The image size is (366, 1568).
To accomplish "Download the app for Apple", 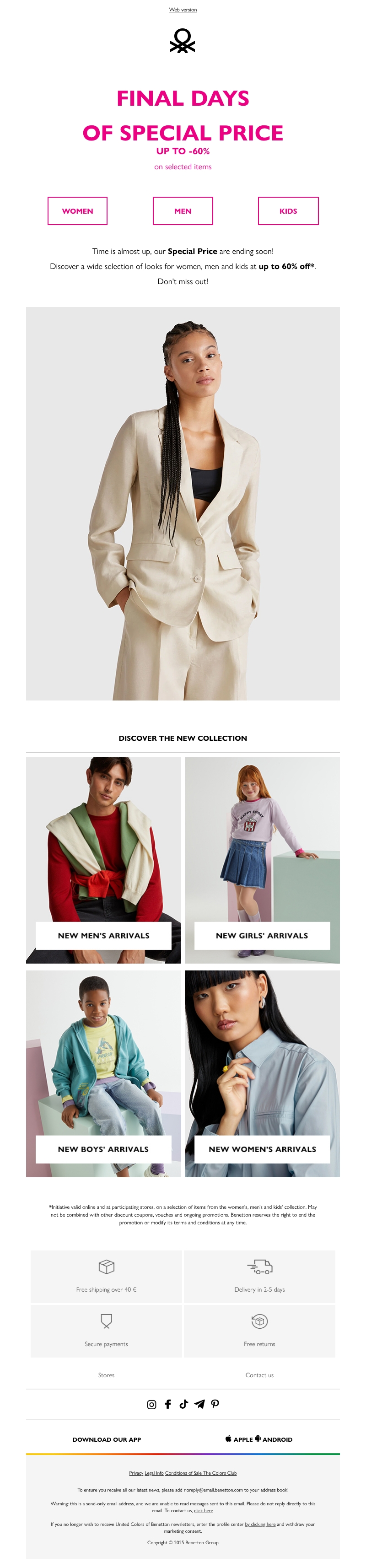I will (x=239, y=1439).
